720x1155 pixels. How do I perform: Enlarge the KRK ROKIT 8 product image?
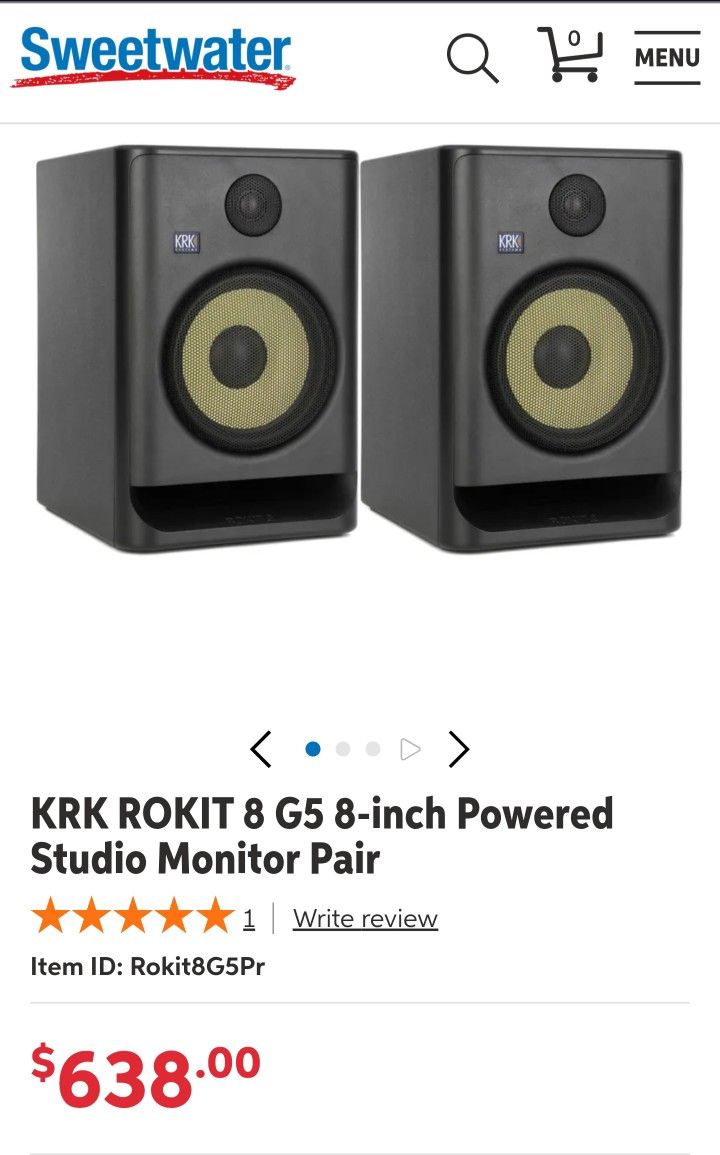[x=360, y=350]
